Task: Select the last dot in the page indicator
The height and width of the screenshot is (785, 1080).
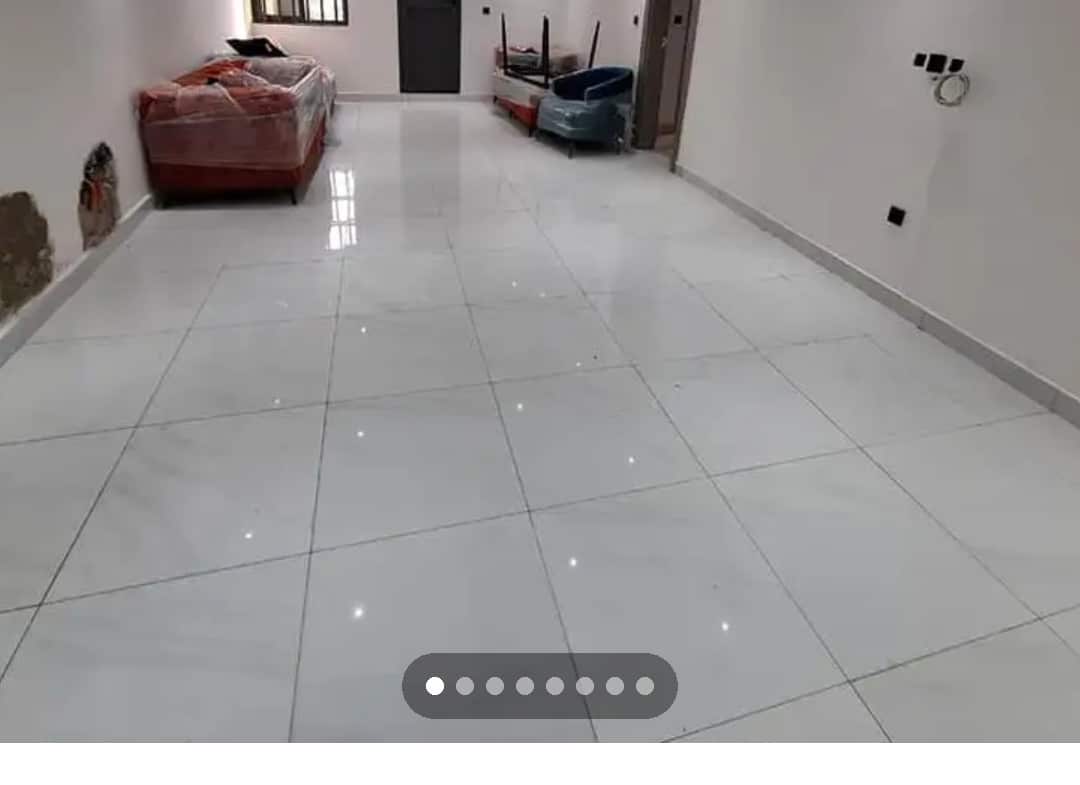Action: click(x=645, y=686)
